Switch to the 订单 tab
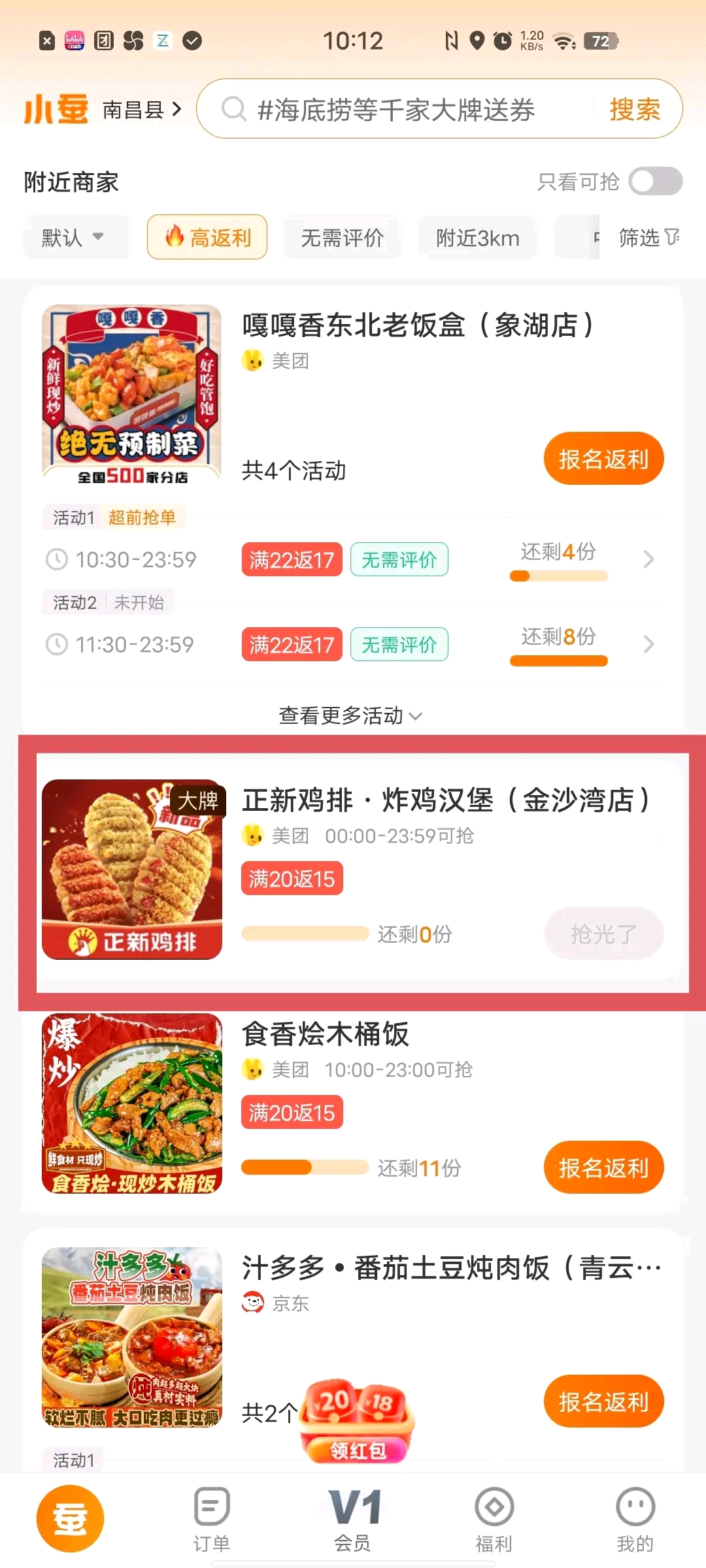706x1568 pixels. coord(210,1519)
